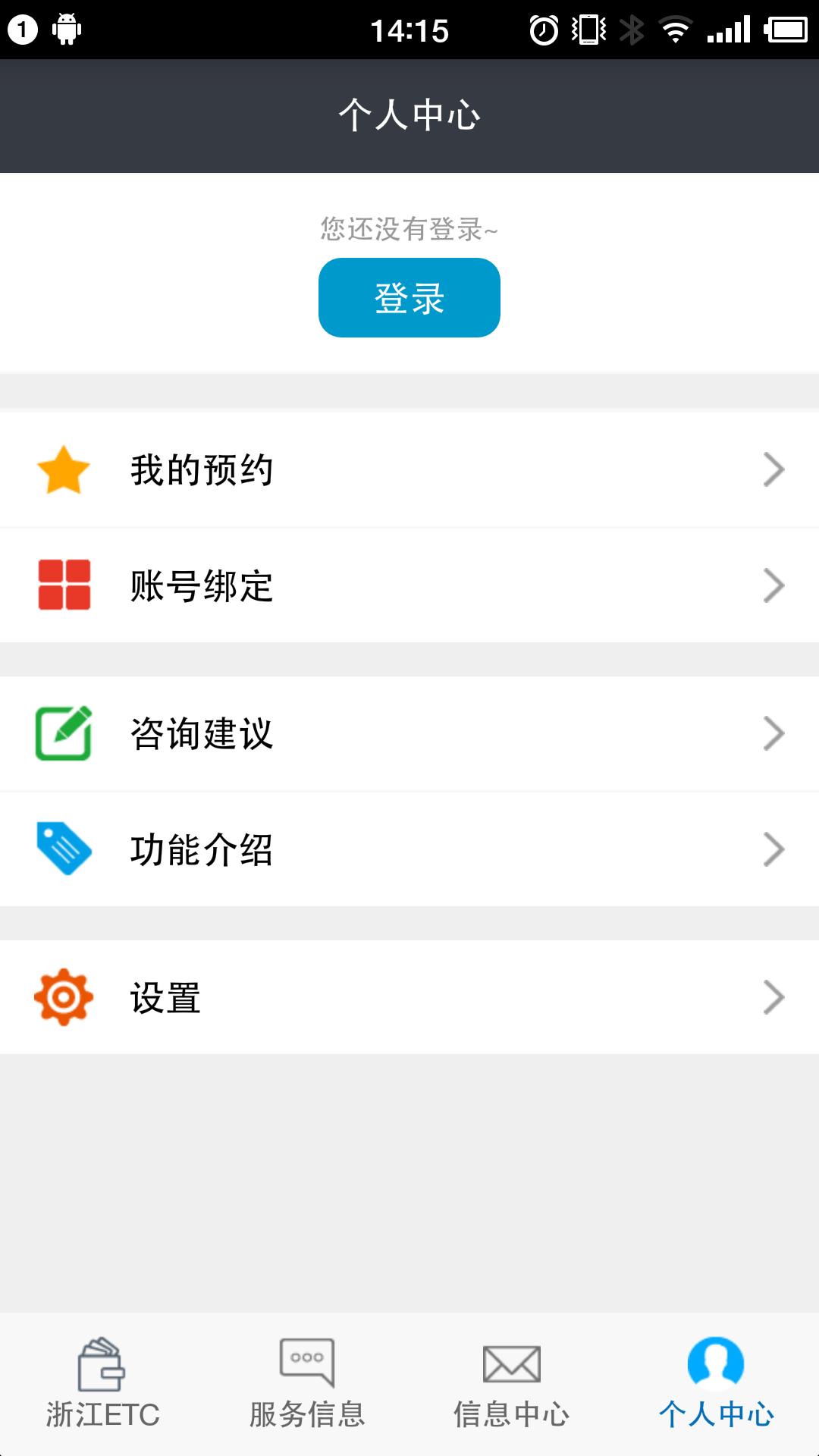Open 设置 settings row
This screenshot has height=1456, width=819.
coord(409,997)
